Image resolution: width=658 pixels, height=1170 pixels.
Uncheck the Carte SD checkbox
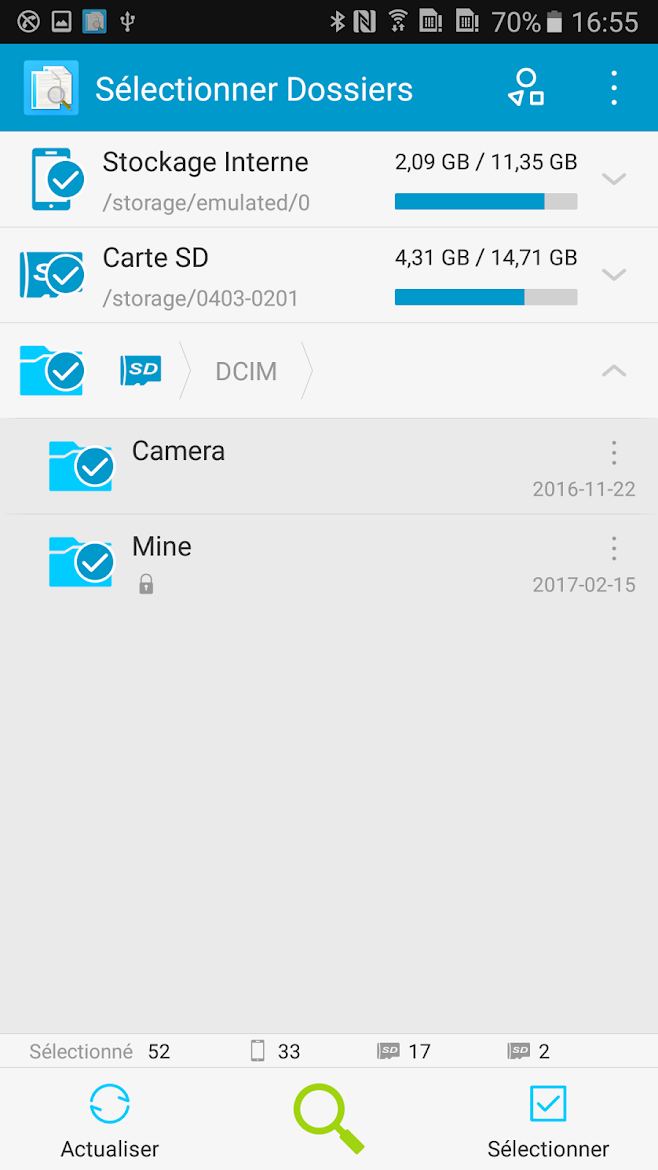66,275
